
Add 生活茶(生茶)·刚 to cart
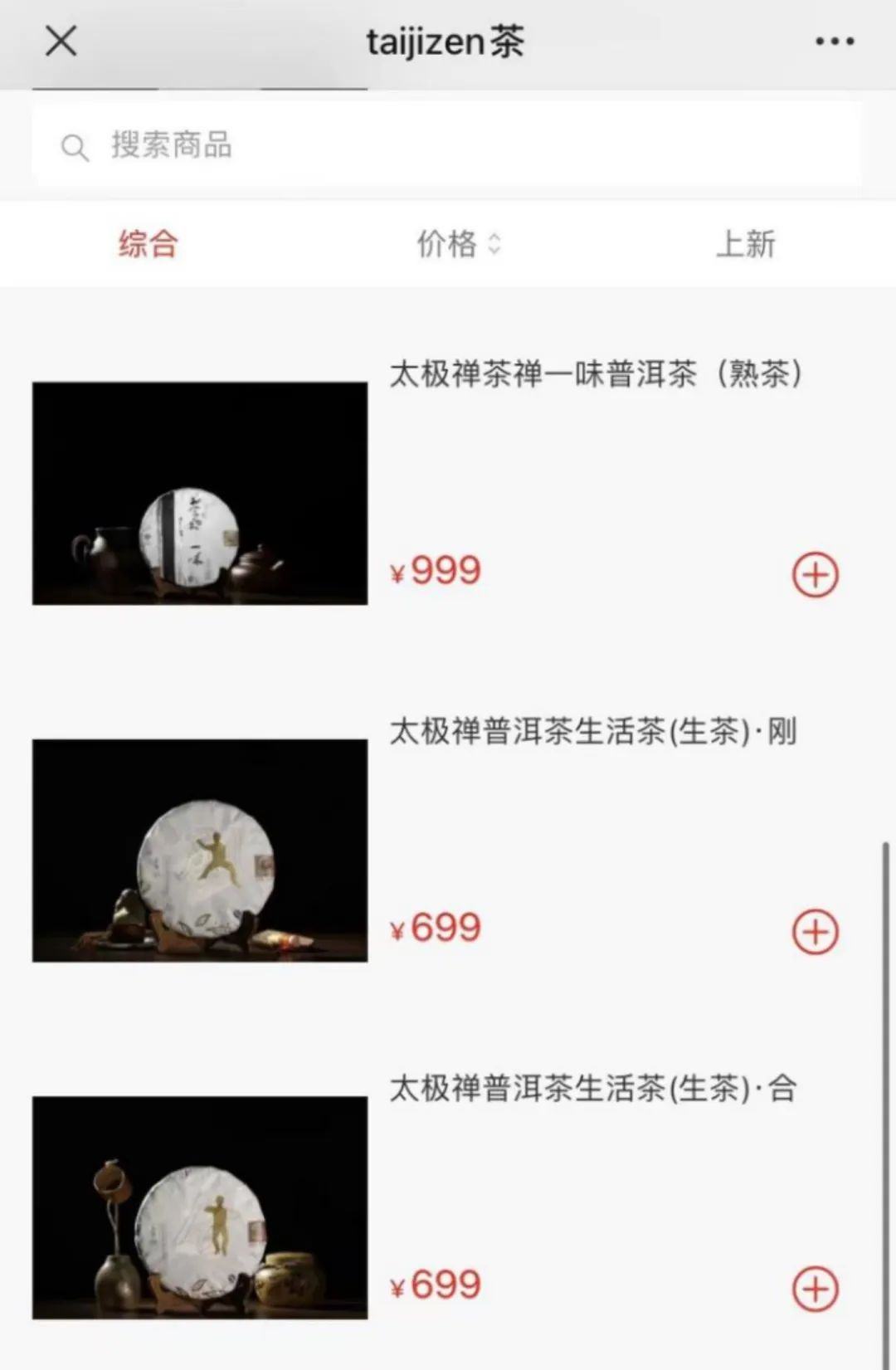816,931
